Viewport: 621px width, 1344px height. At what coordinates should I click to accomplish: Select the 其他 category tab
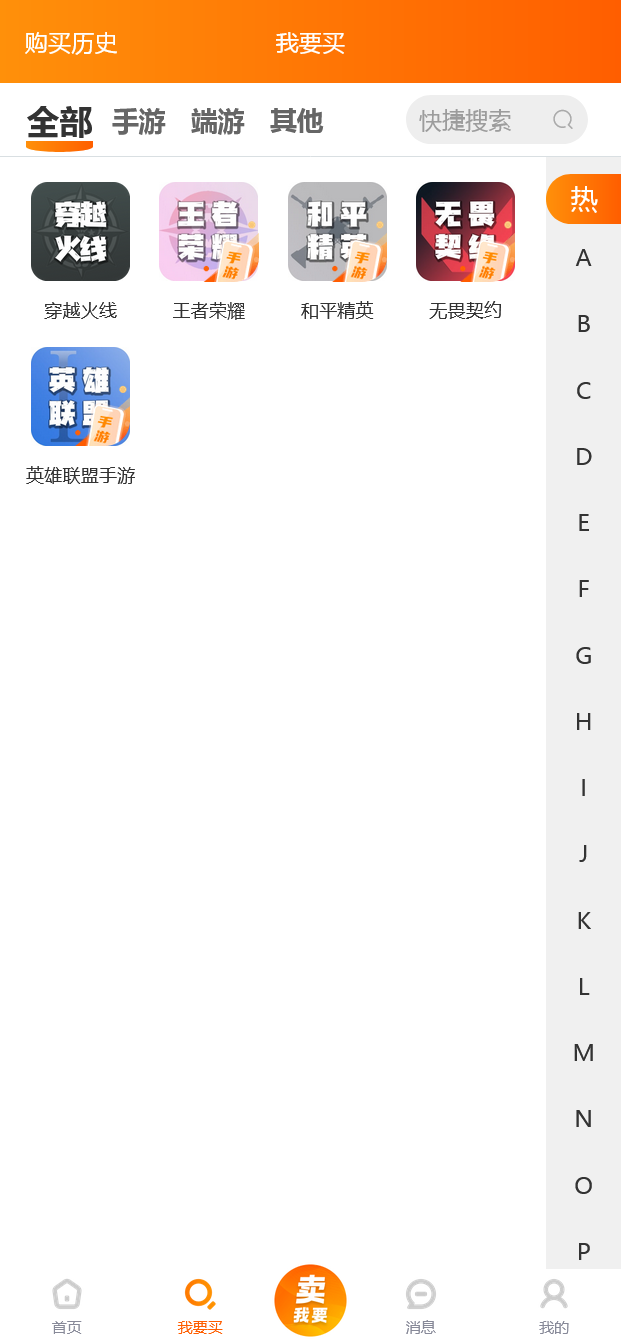296,122
